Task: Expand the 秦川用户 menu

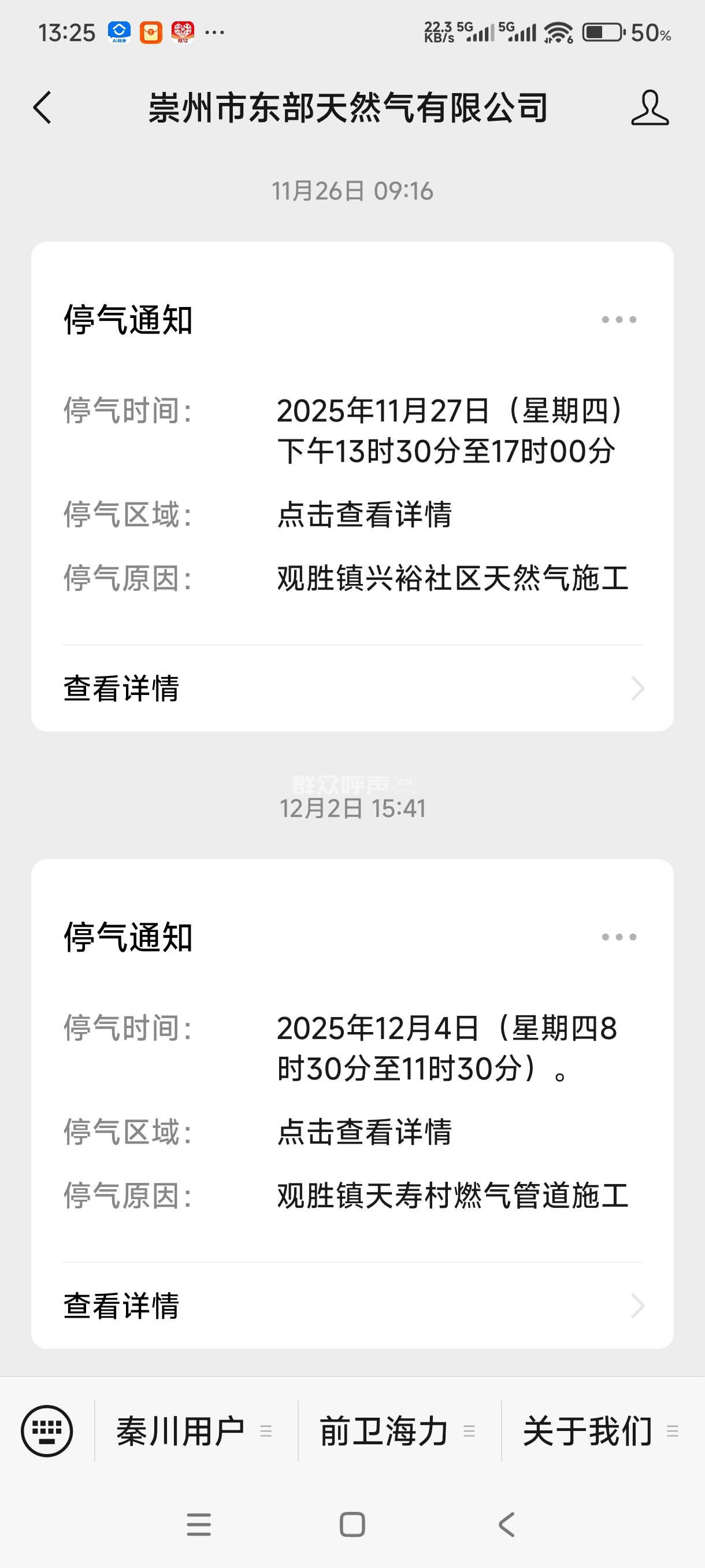Action: (195, 1431)
